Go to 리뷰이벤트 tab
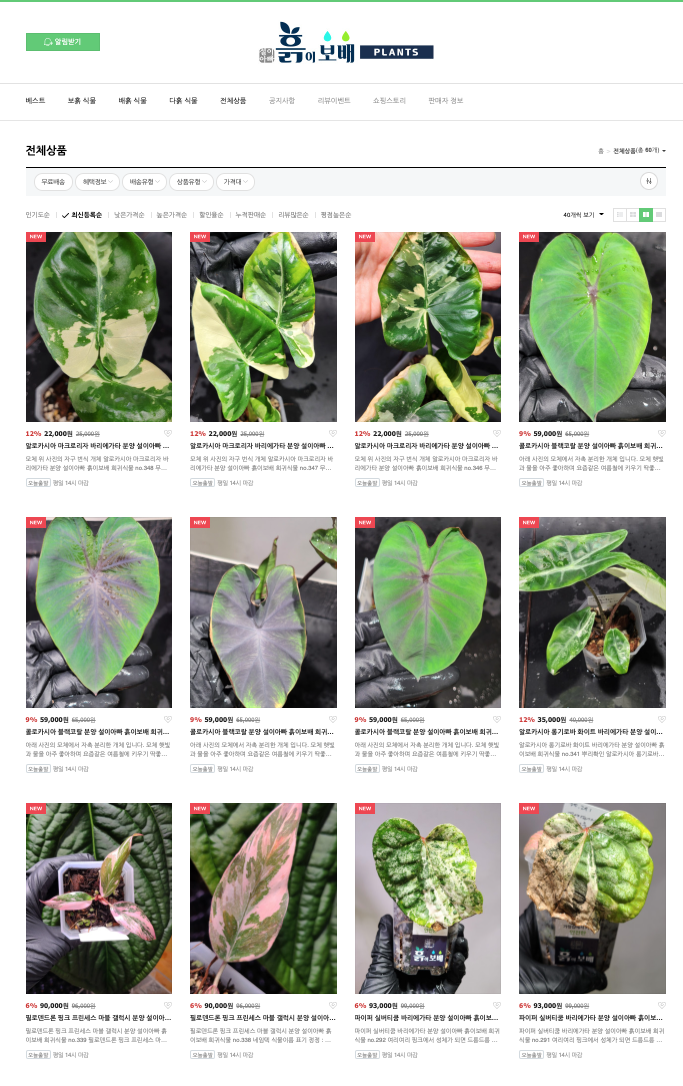 click(x=334, y=101)
